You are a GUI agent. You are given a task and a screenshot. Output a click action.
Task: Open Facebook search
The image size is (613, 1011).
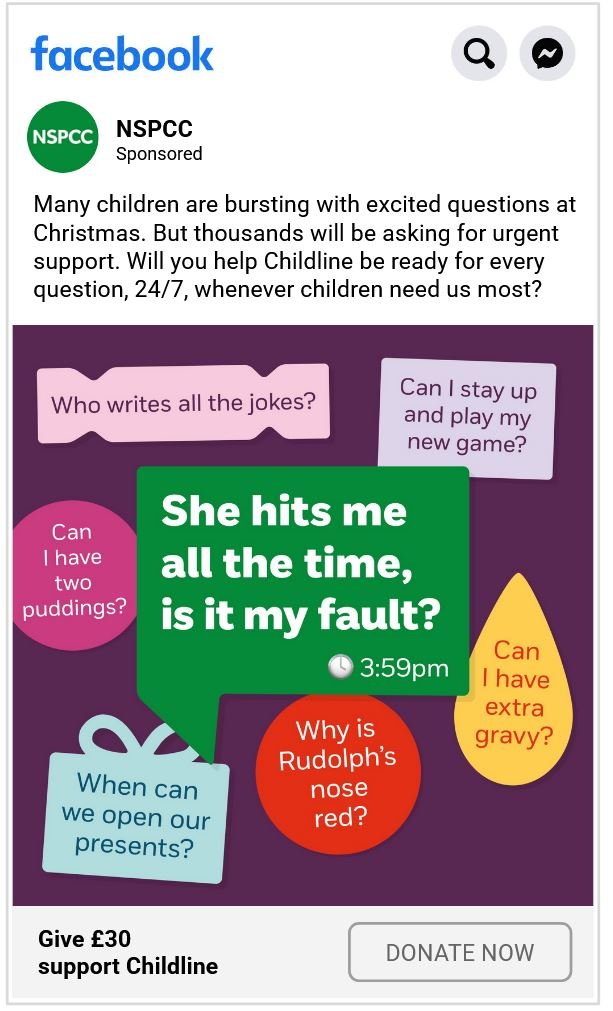click(479, 53)
